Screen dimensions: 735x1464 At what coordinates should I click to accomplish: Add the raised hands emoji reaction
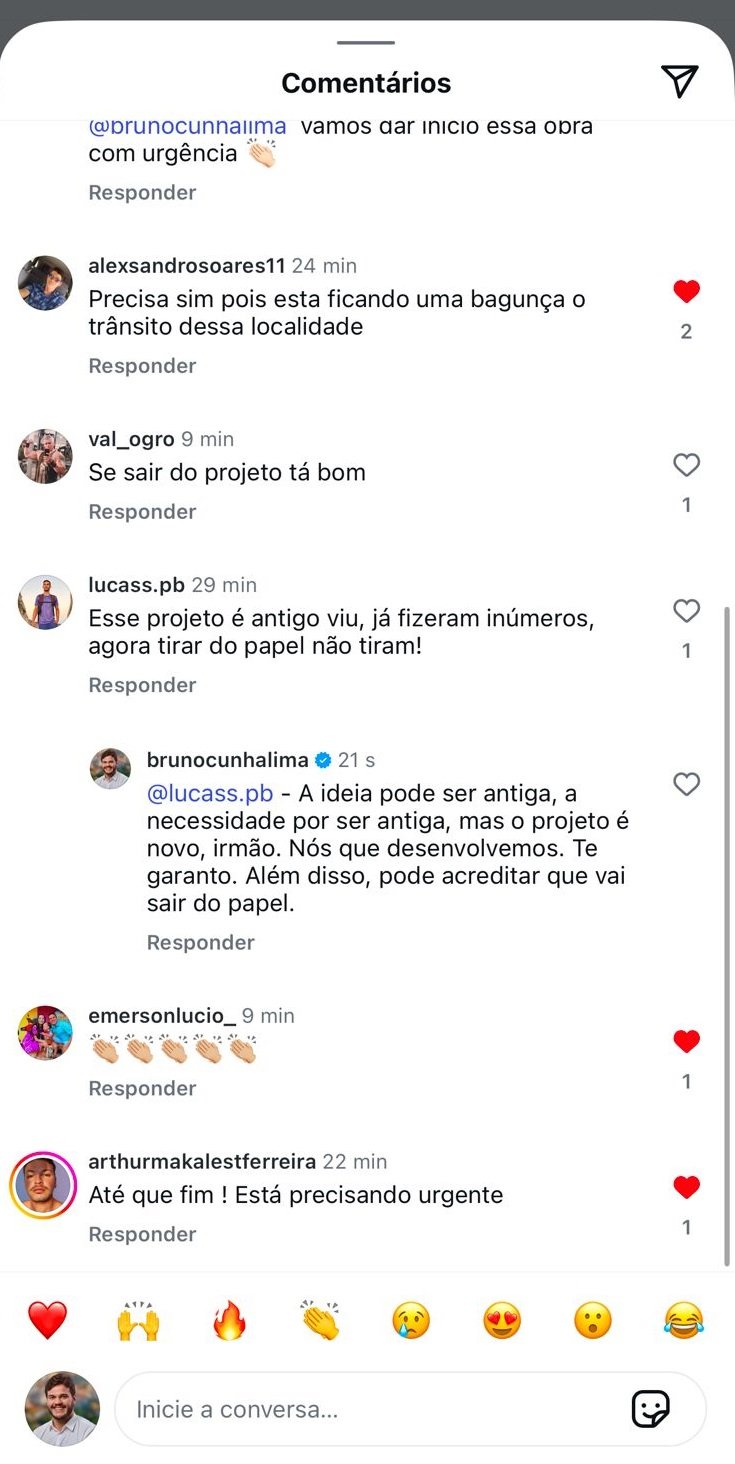pos(138,1321)
